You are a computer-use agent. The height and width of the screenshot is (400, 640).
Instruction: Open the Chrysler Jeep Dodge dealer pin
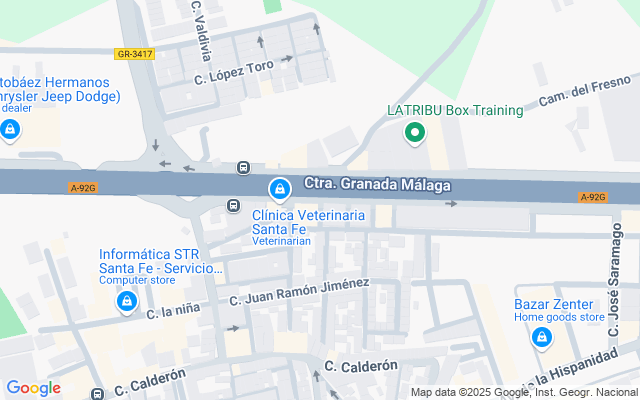(x=10, y=129)
